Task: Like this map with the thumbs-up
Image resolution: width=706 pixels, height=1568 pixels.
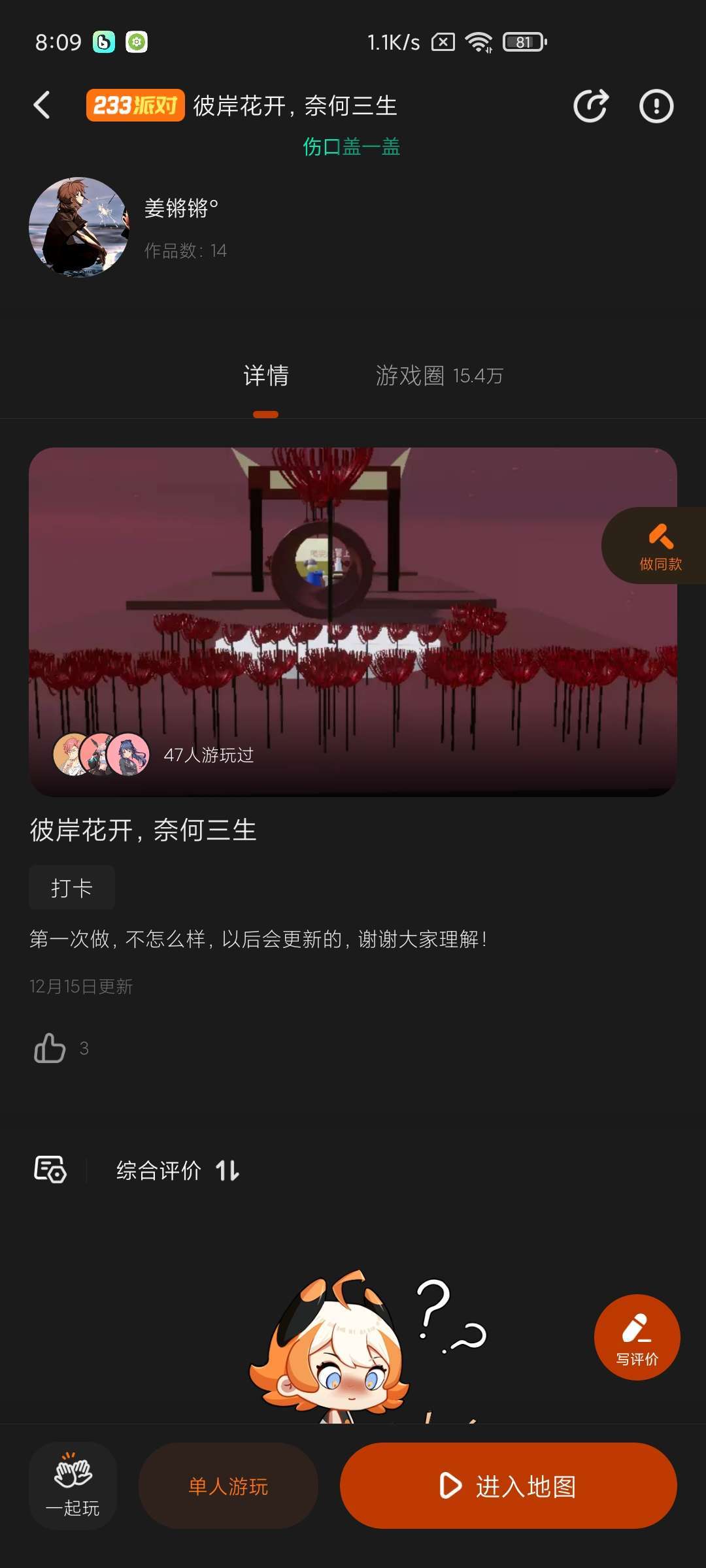Action: 50,1048
